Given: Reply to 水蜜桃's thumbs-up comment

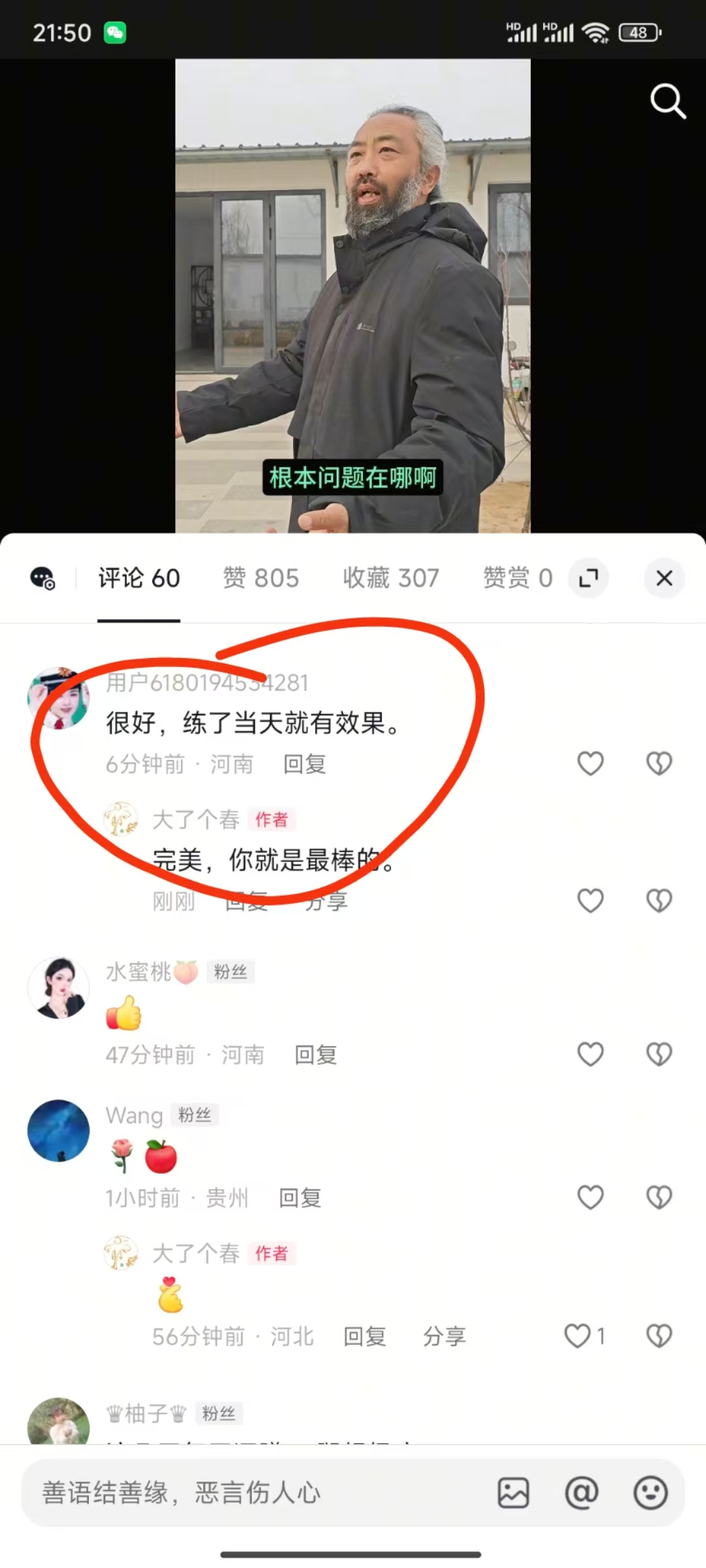Looking at the screenshot, I should click(316, 1054).
